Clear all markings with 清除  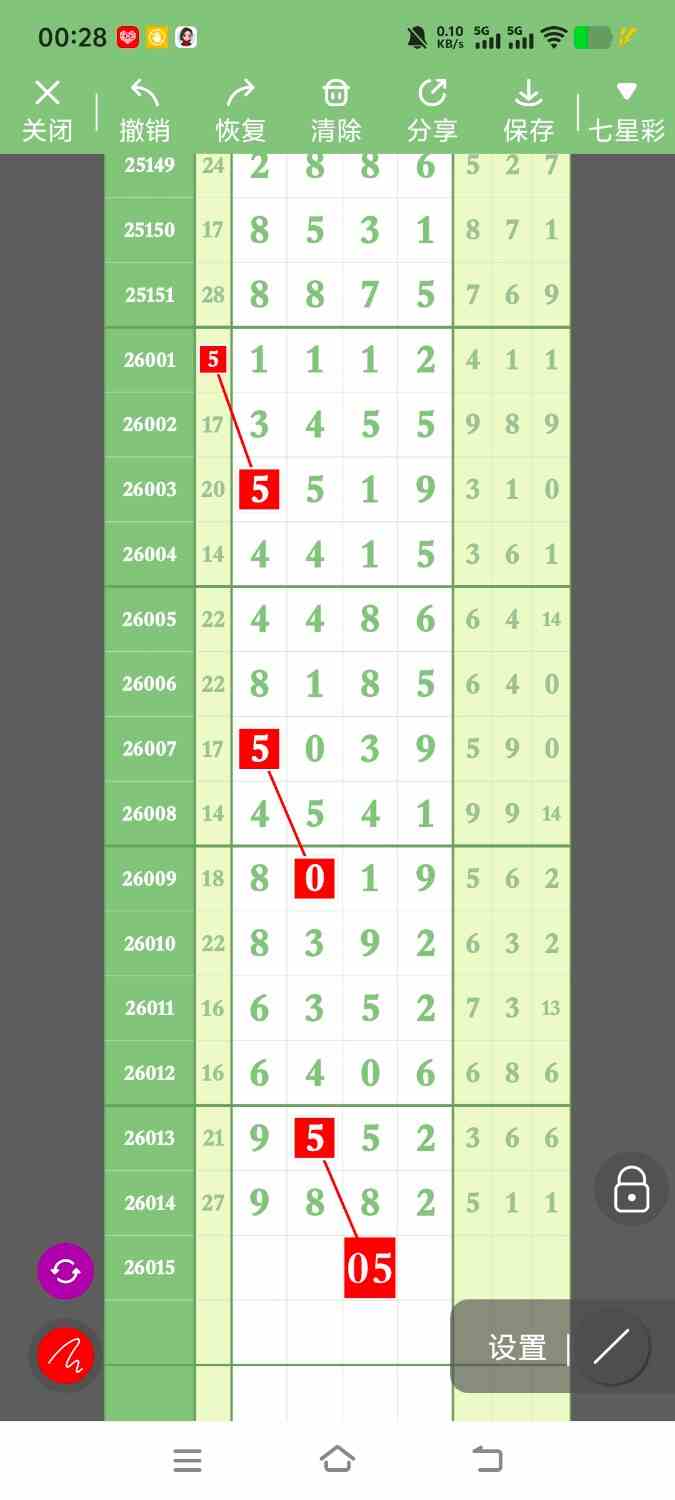tap(336, 111)
